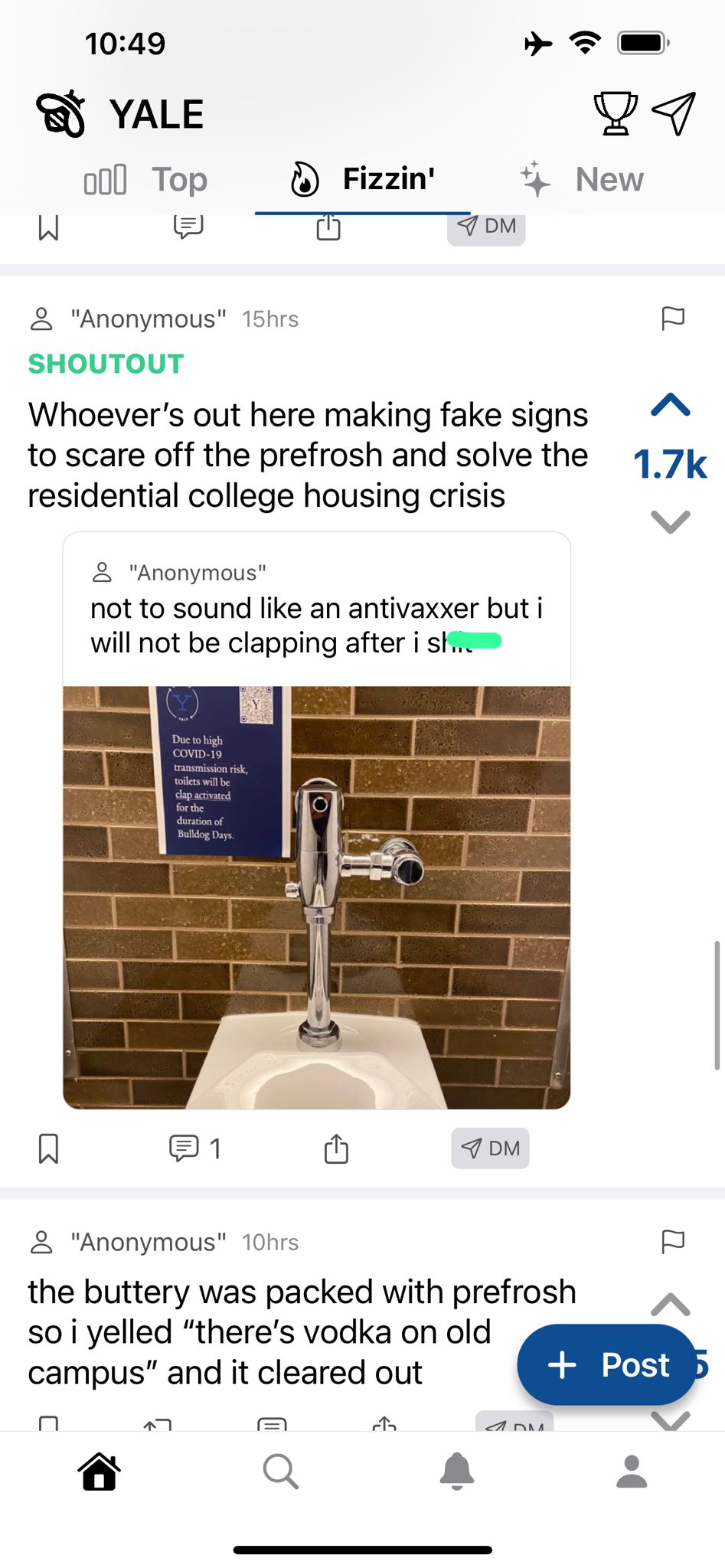
Task: Create a new post
Action: (x=607, y=1364)
